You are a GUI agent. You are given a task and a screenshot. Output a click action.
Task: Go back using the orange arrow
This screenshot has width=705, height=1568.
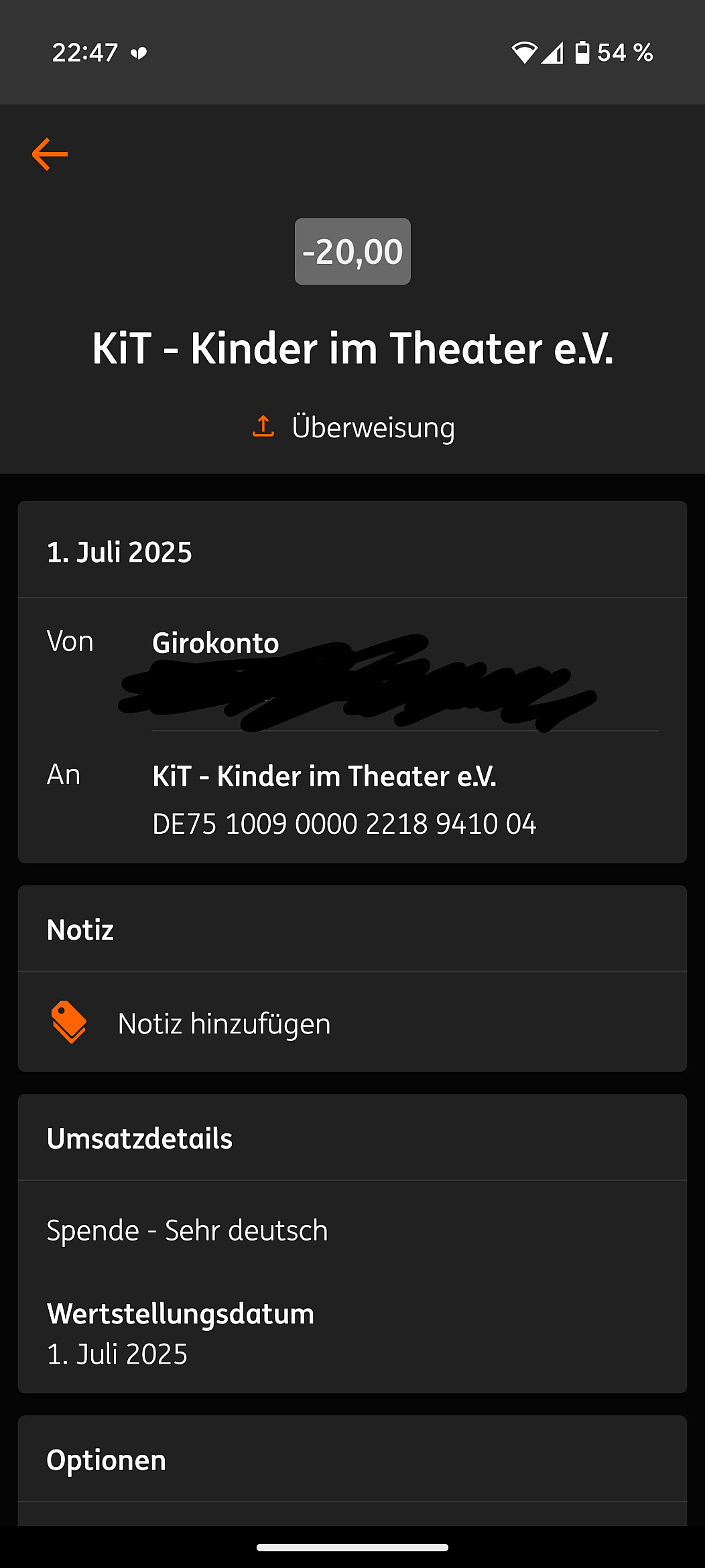50,155
